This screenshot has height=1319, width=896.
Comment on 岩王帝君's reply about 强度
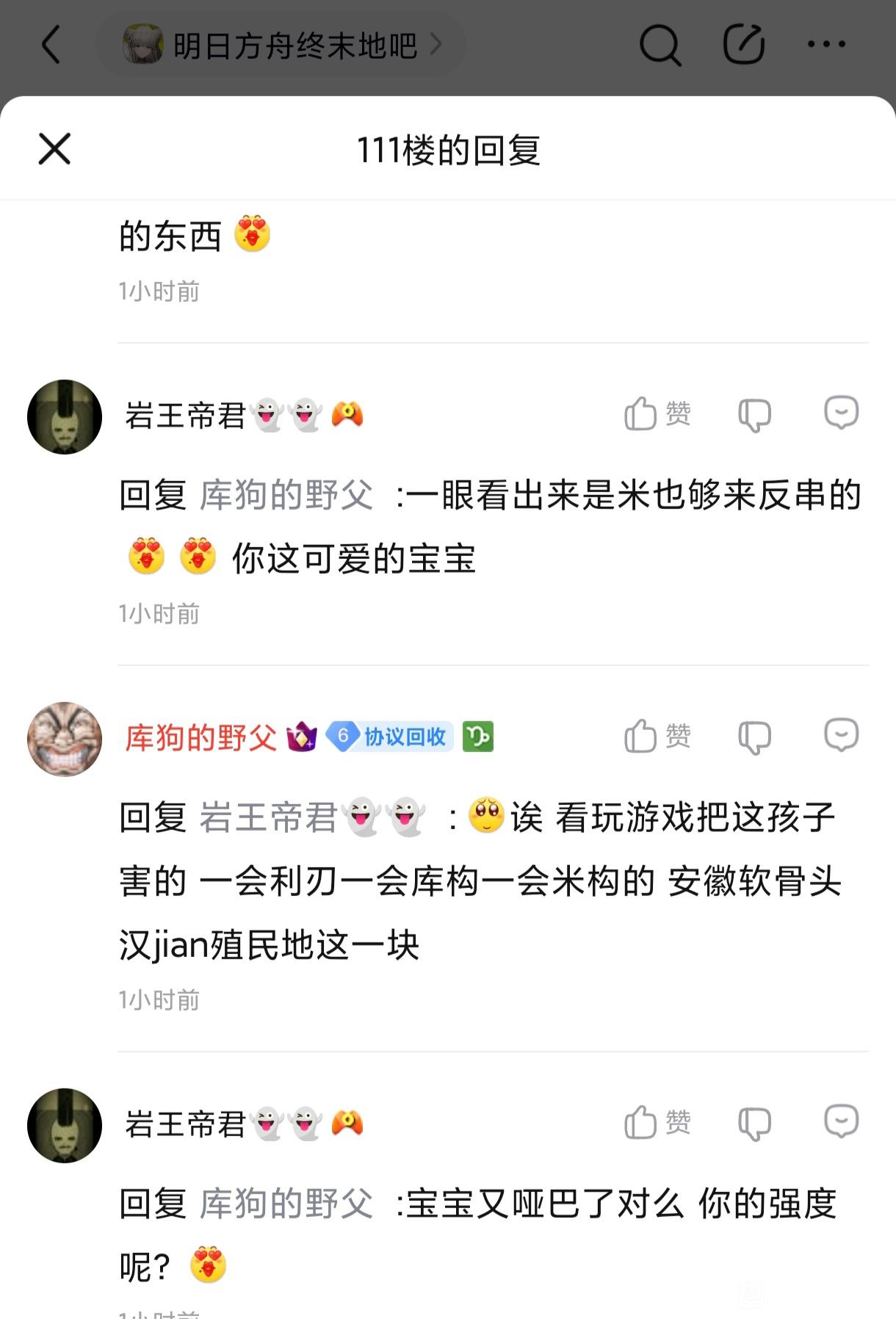(x=841, y=1121)
